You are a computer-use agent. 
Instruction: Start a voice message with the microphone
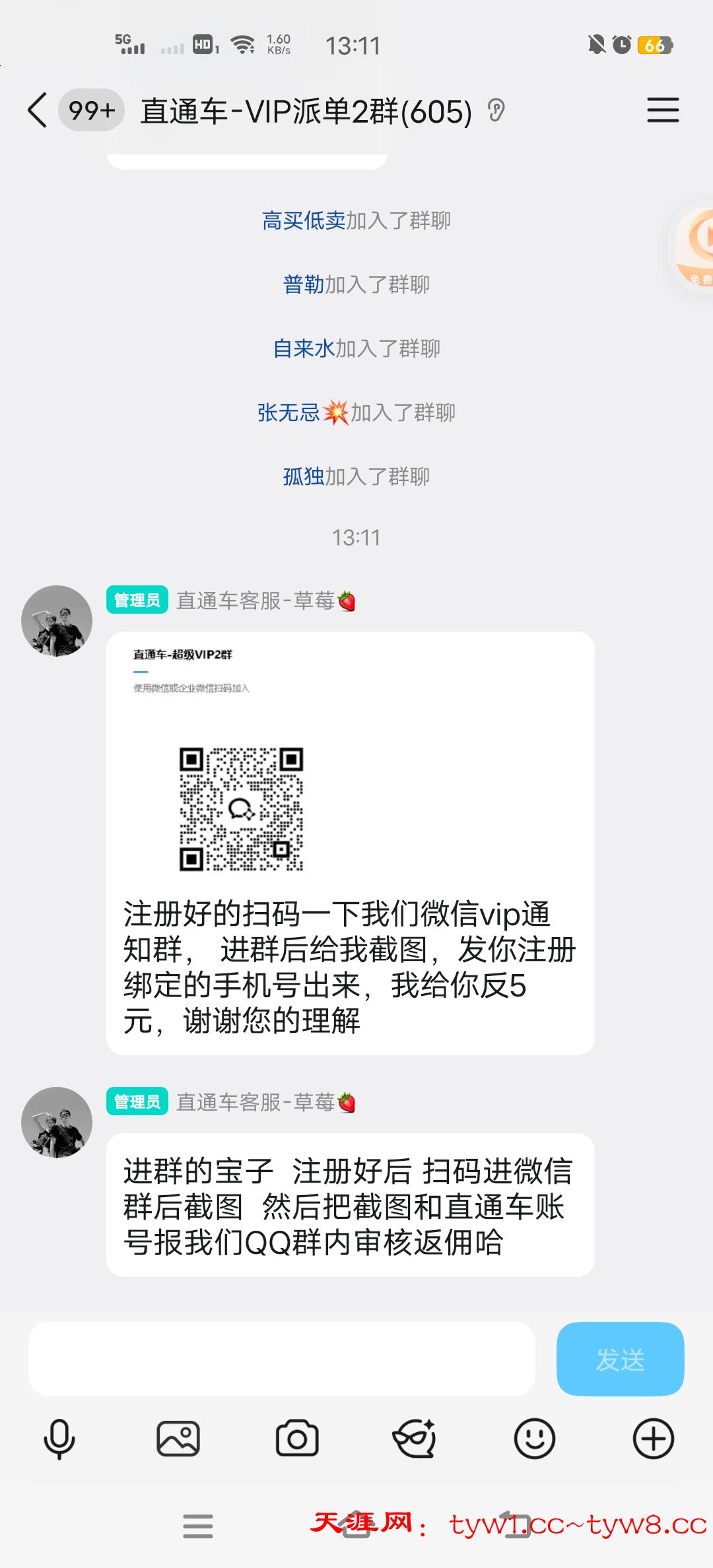point(59,1439)
